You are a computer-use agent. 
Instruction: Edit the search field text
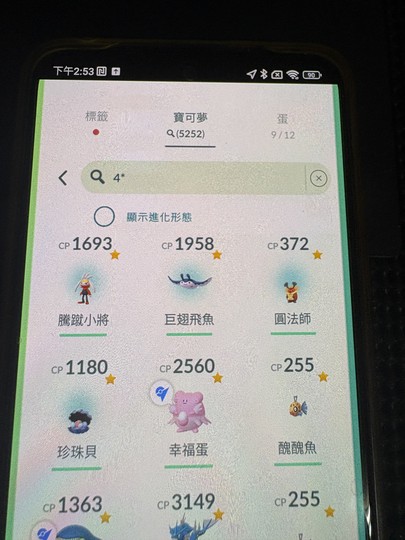(193, 178)
